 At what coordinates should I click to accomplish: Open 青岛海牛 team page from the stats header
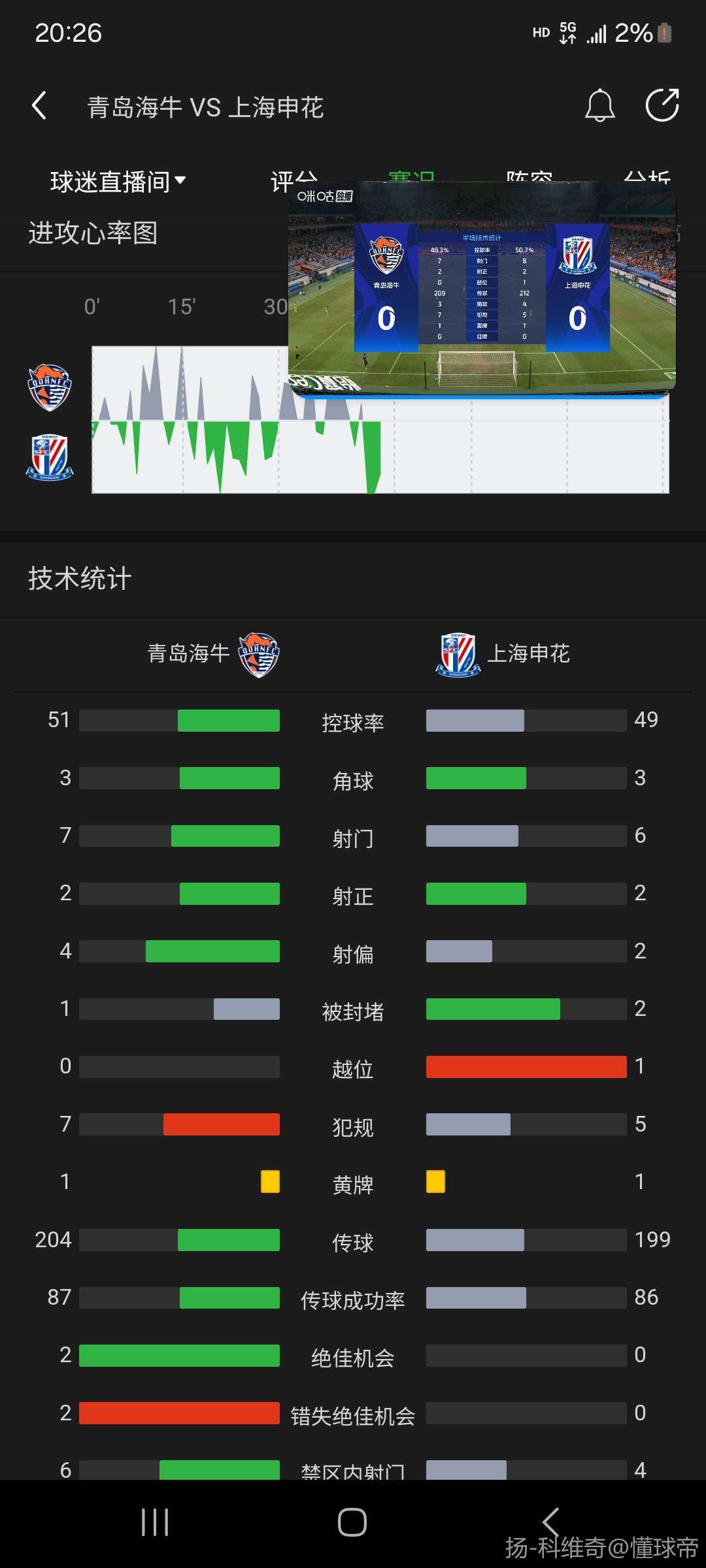tap(212, 653)
